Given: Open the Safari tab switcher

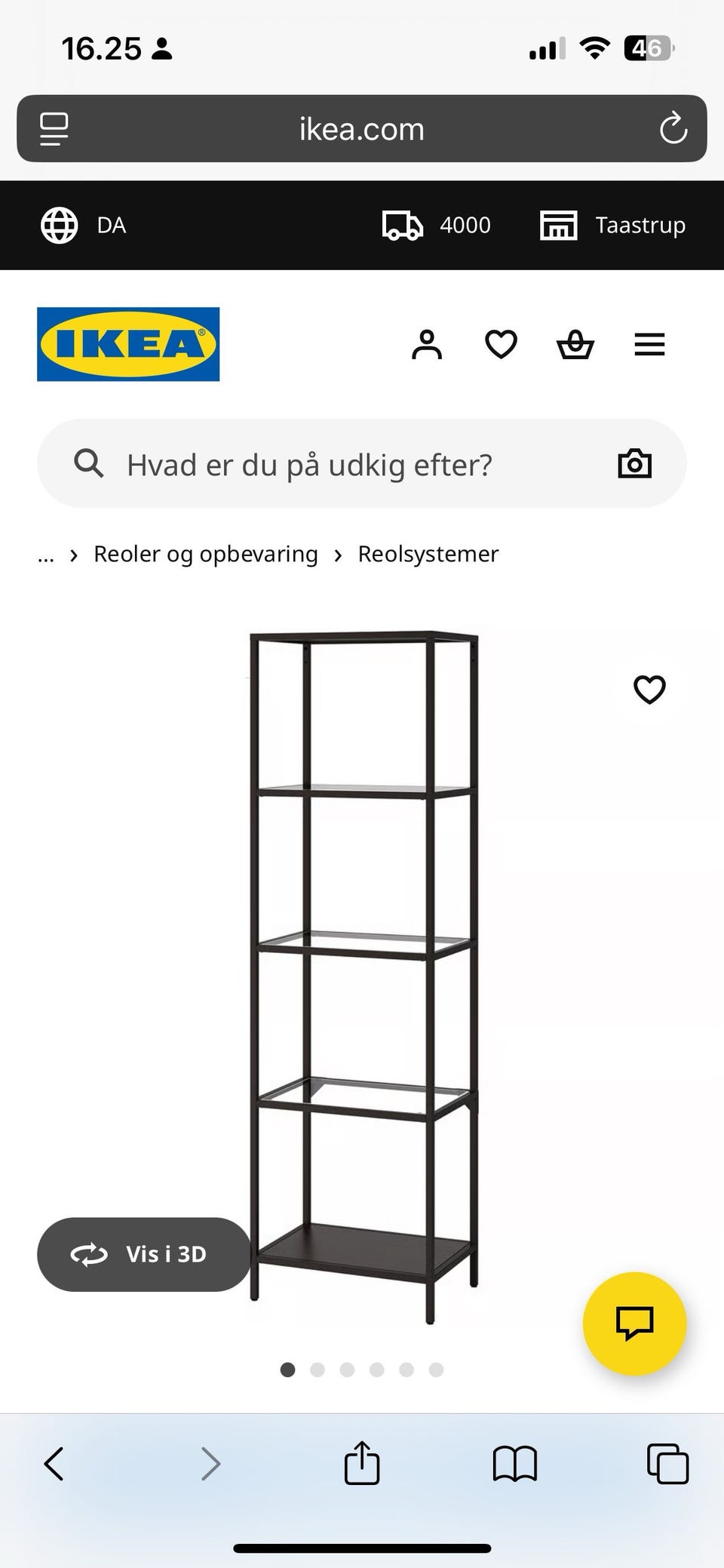Looking at the screenshot, I should [x=667, y=1465].
